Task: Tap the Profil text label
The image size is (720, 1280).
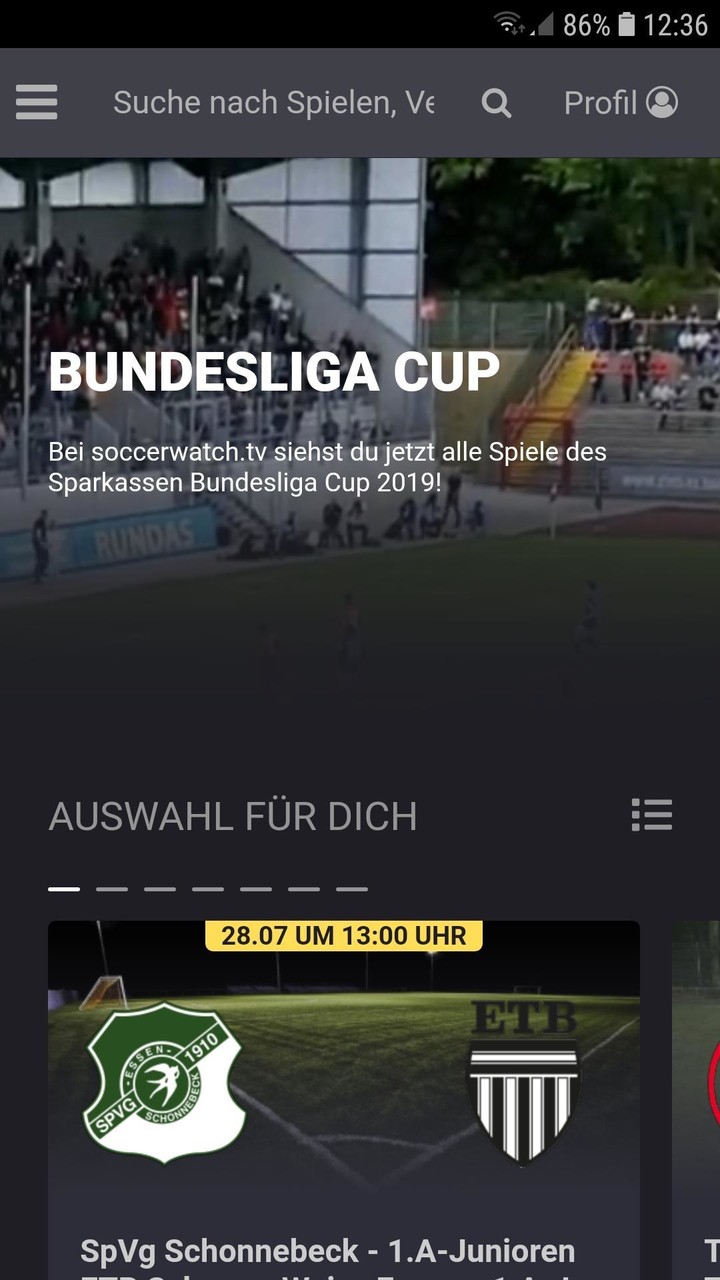Action: [600, 102]
